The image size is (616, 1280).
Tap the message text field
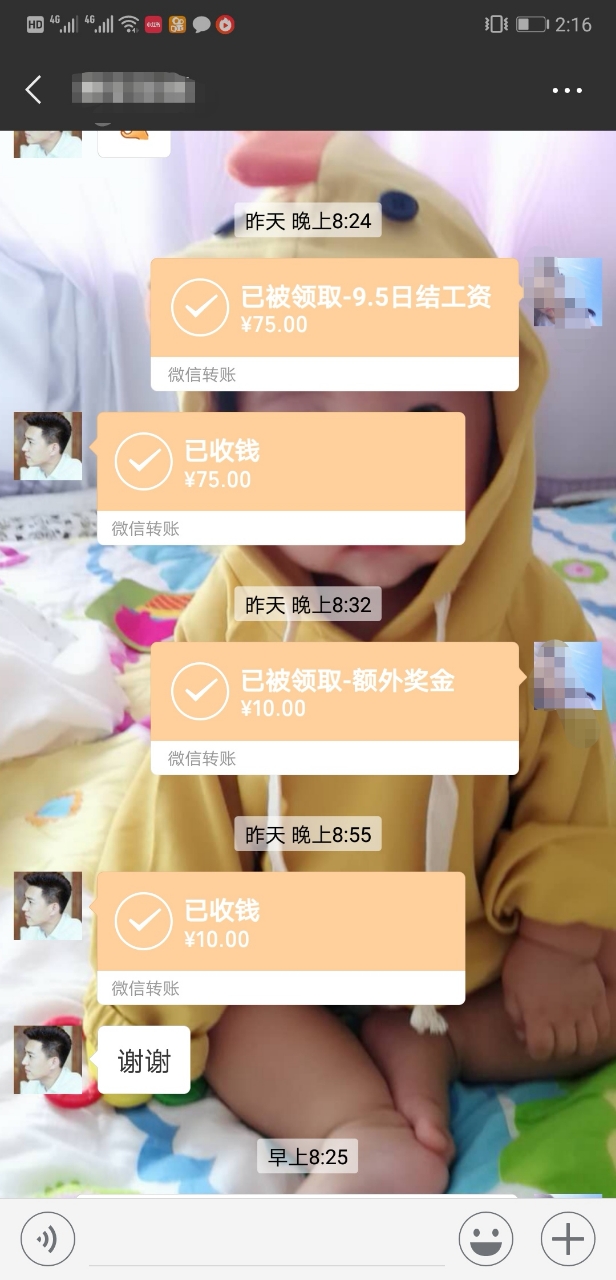(266, 1240)
